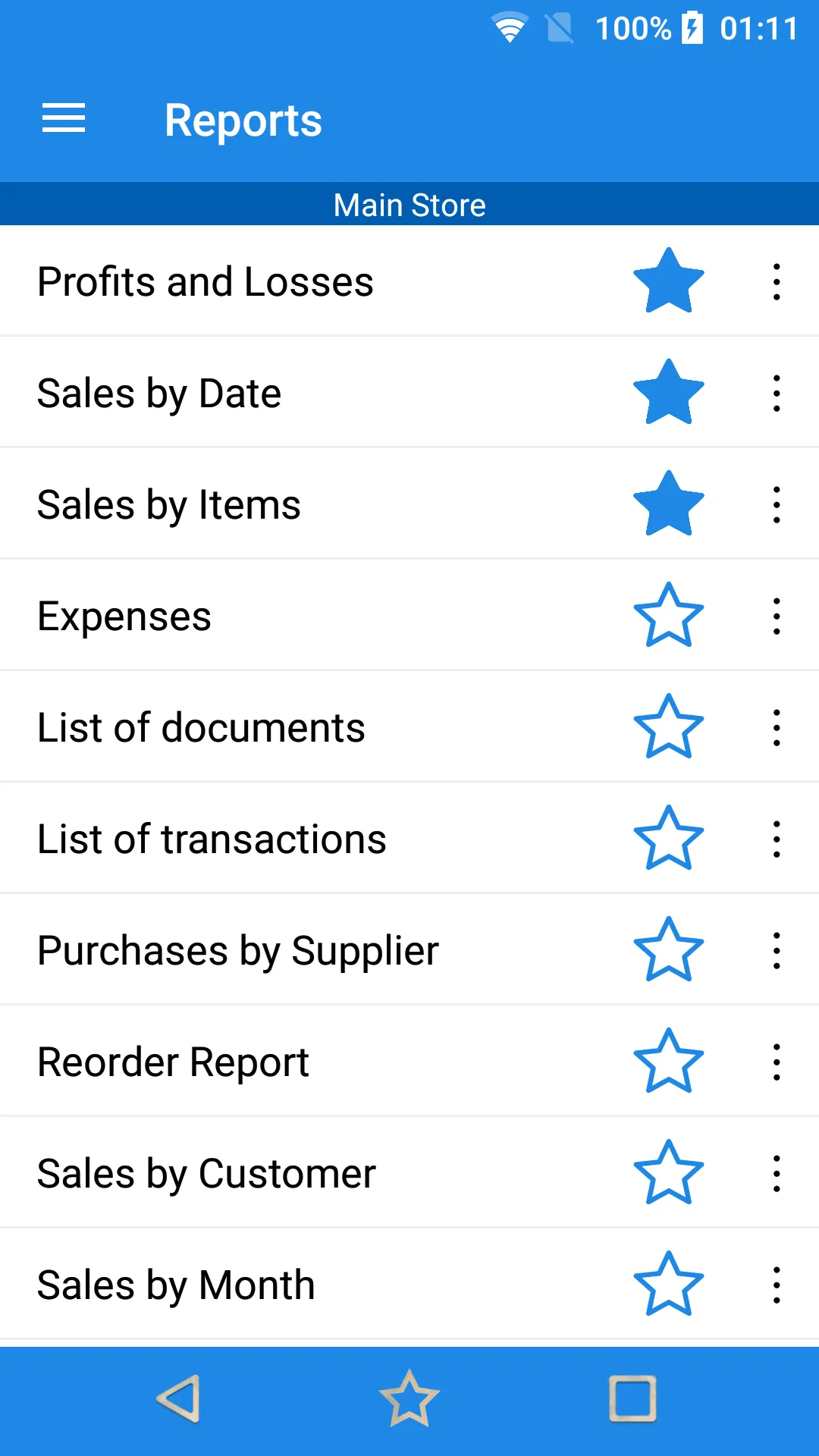The height and width of the screenshot is (1456, 819).
Task: Star the Purchases by Supplier report
Action: click(670, 949)
